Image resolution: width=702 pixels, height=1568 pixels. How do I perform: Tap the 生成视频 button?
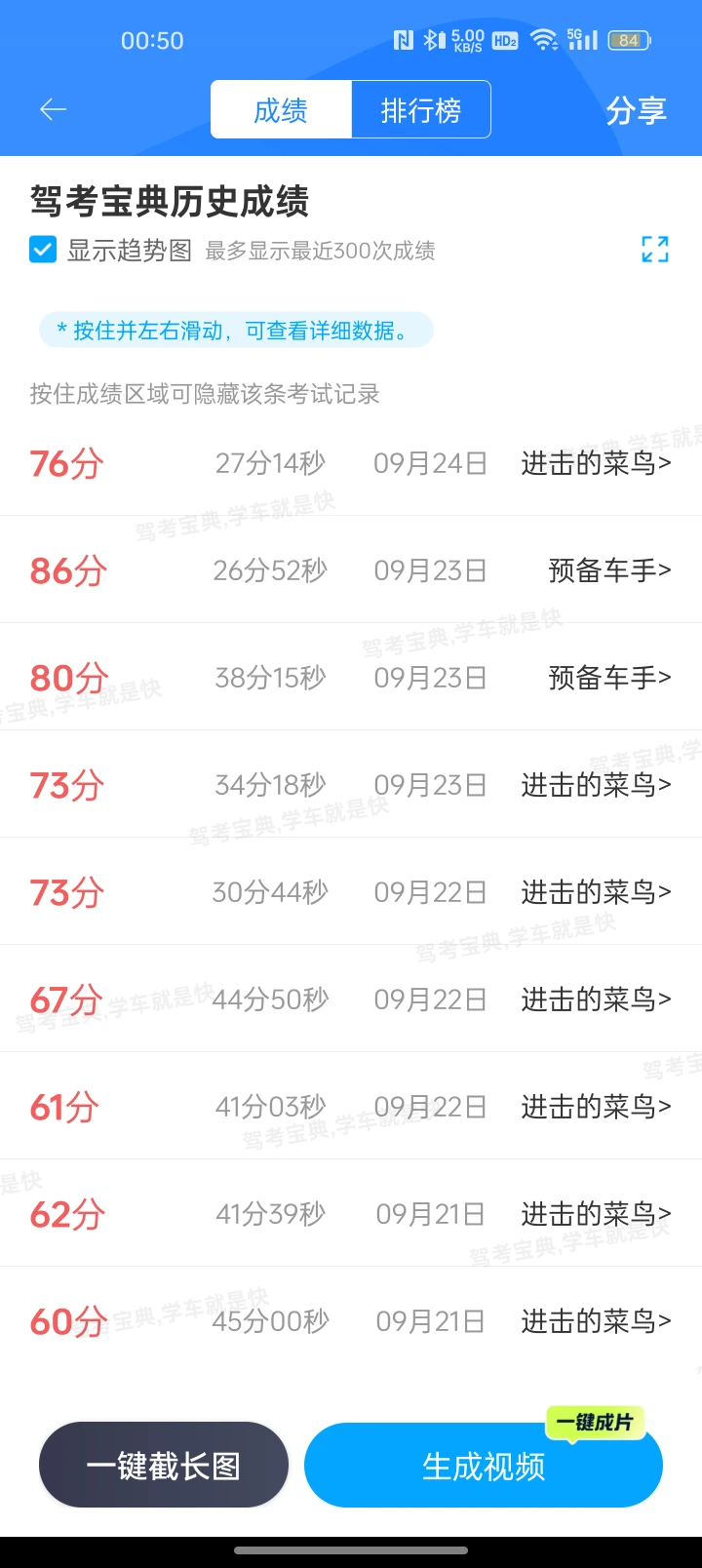point(484,1466)
